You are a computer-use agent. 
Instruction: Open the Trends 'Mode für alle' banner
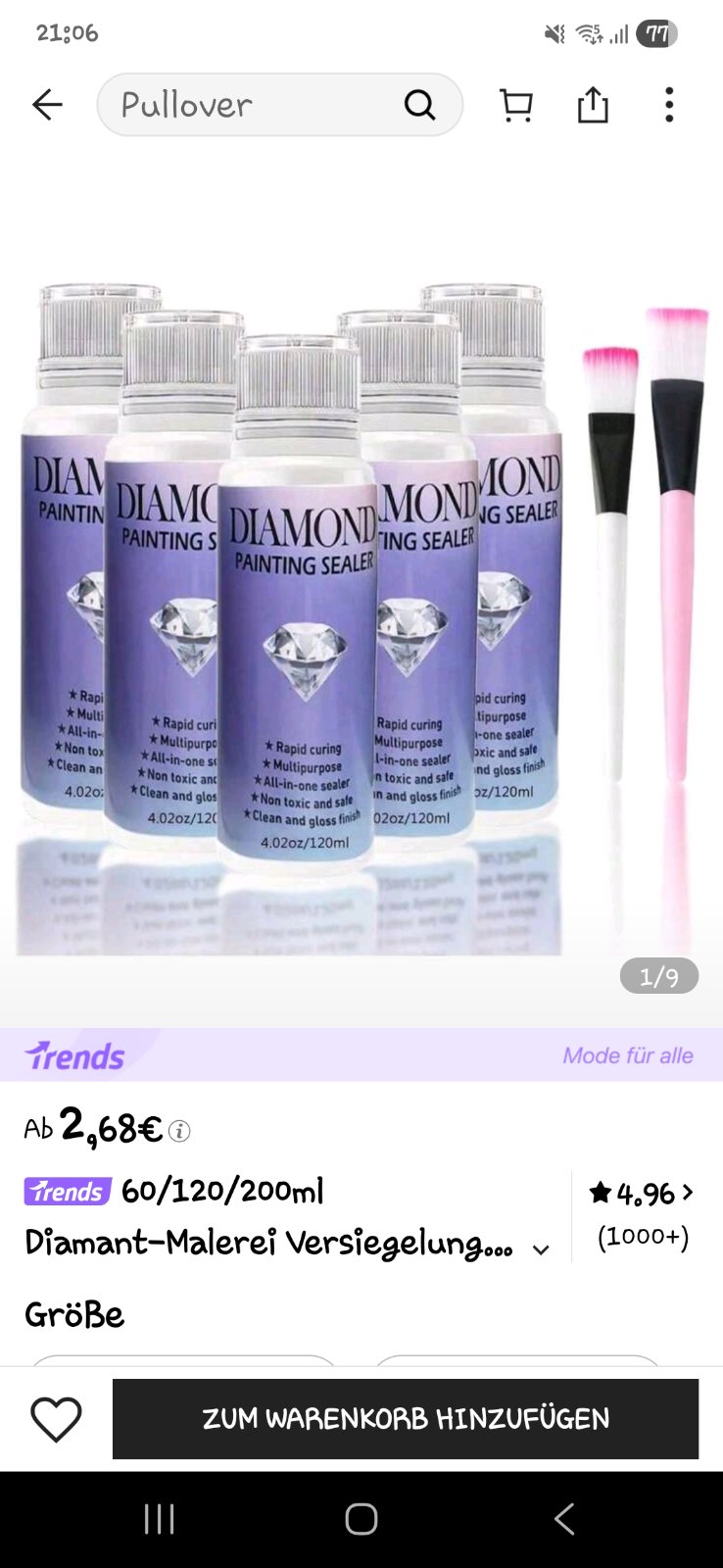[x=361, y=1055]
